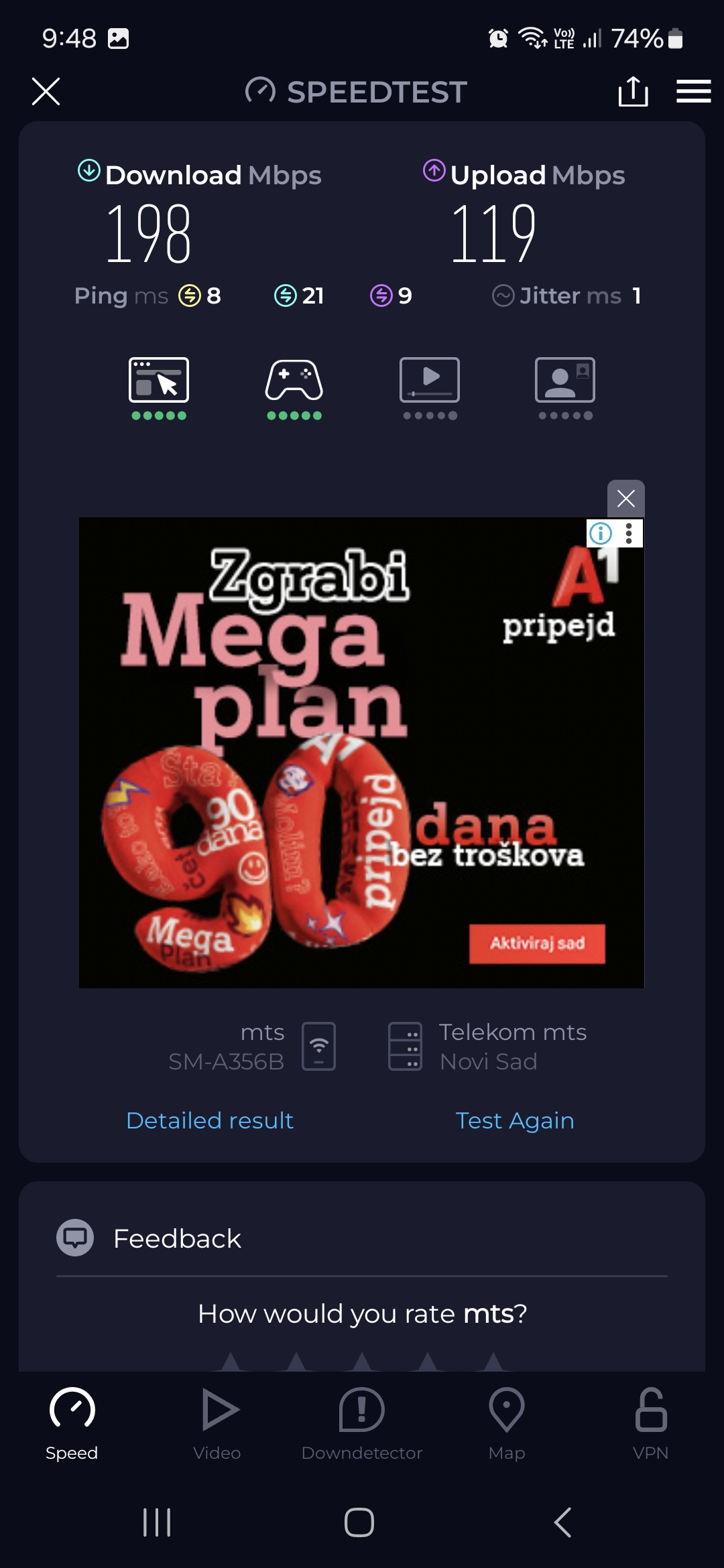The width and height of the screenshot is (724, 1568).
Task: Tap the video streaming quality icon
Action: (430, 381)
